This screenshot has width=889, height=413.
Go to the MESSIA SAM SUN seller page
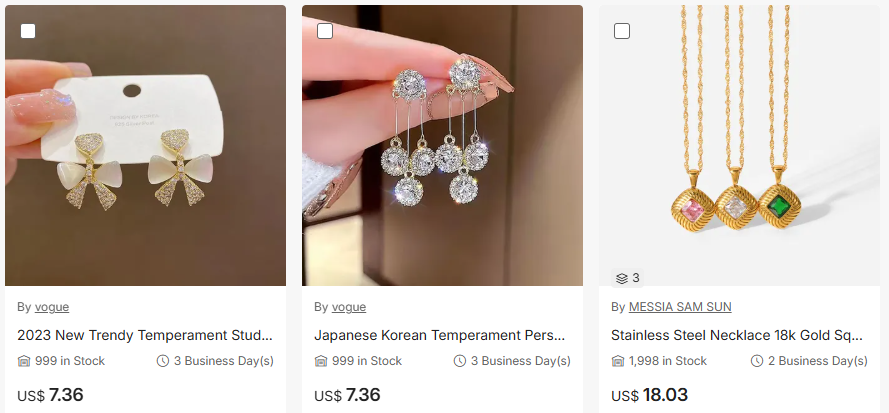coord(679,307)
